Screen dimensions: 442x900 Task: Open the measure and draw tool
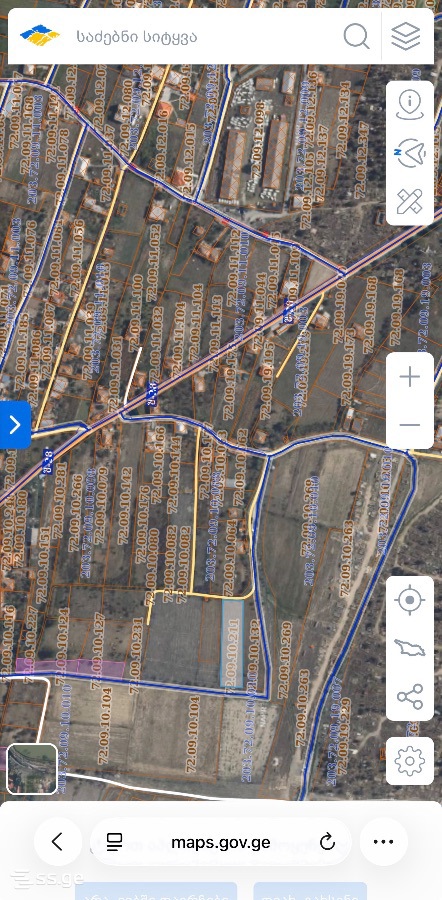[x=410, y=201]
